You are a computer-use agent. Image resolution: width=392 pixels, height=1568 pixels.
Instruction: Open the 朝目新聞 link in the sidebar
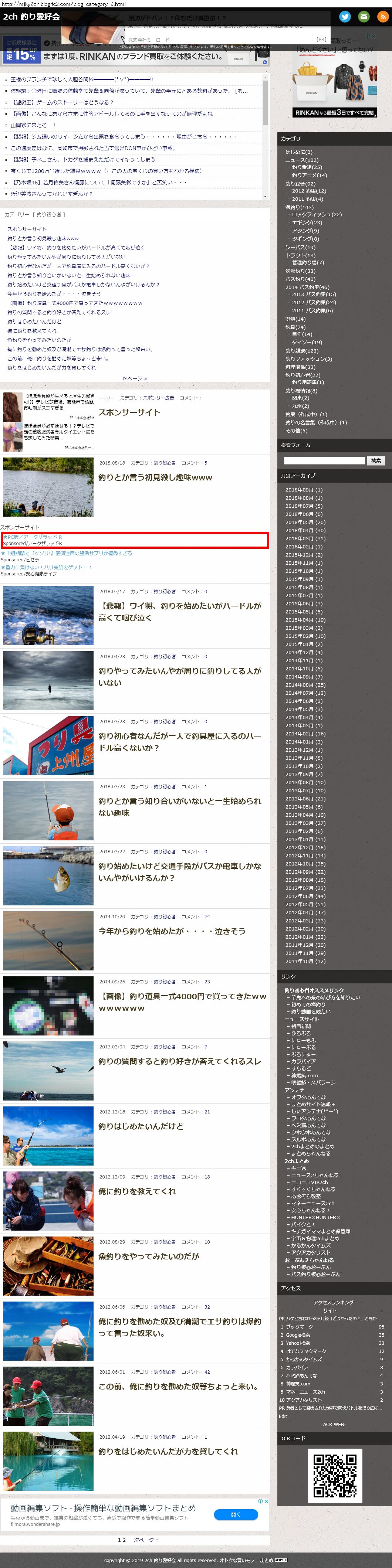[301, 1026]
